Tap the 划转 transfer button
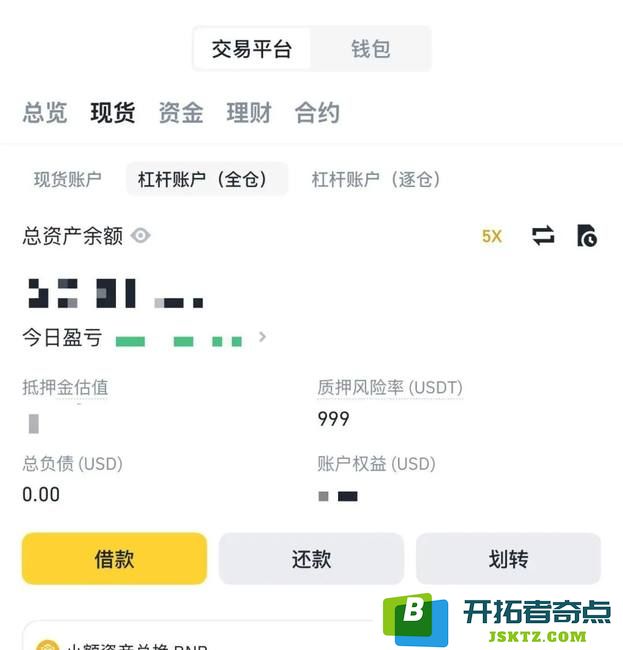 508,559
